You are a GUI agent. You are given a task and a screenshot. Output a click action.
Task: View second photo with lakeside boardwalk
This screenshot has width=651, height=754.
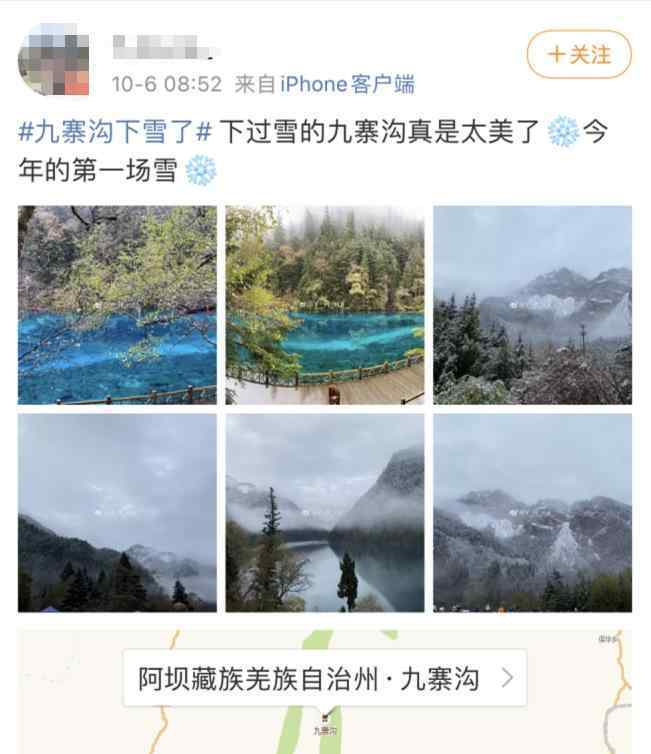click(325, 305)
